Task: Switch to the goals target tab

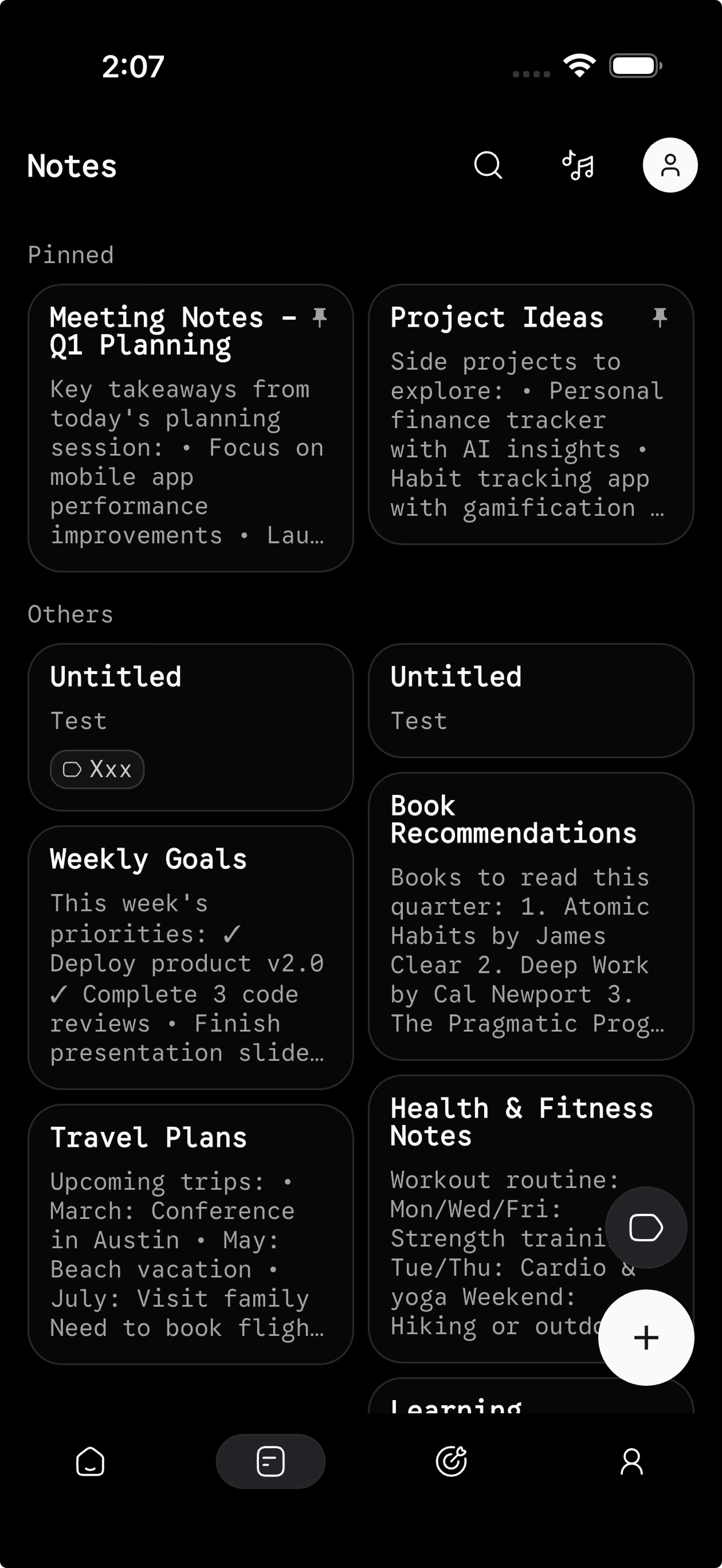Action: [x=451, y=1461]
